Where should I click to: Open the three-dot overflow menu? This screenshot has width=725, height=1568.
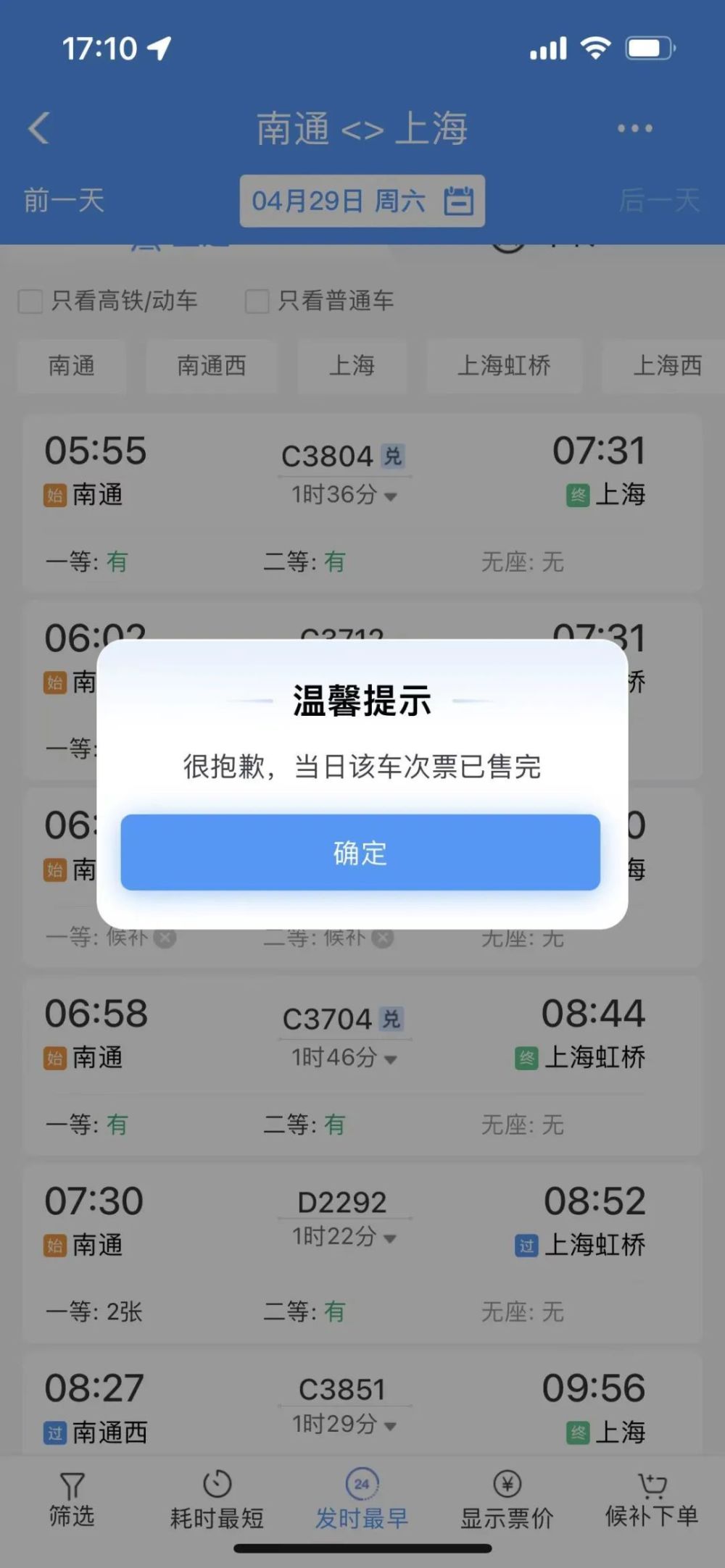click(634, 128)
